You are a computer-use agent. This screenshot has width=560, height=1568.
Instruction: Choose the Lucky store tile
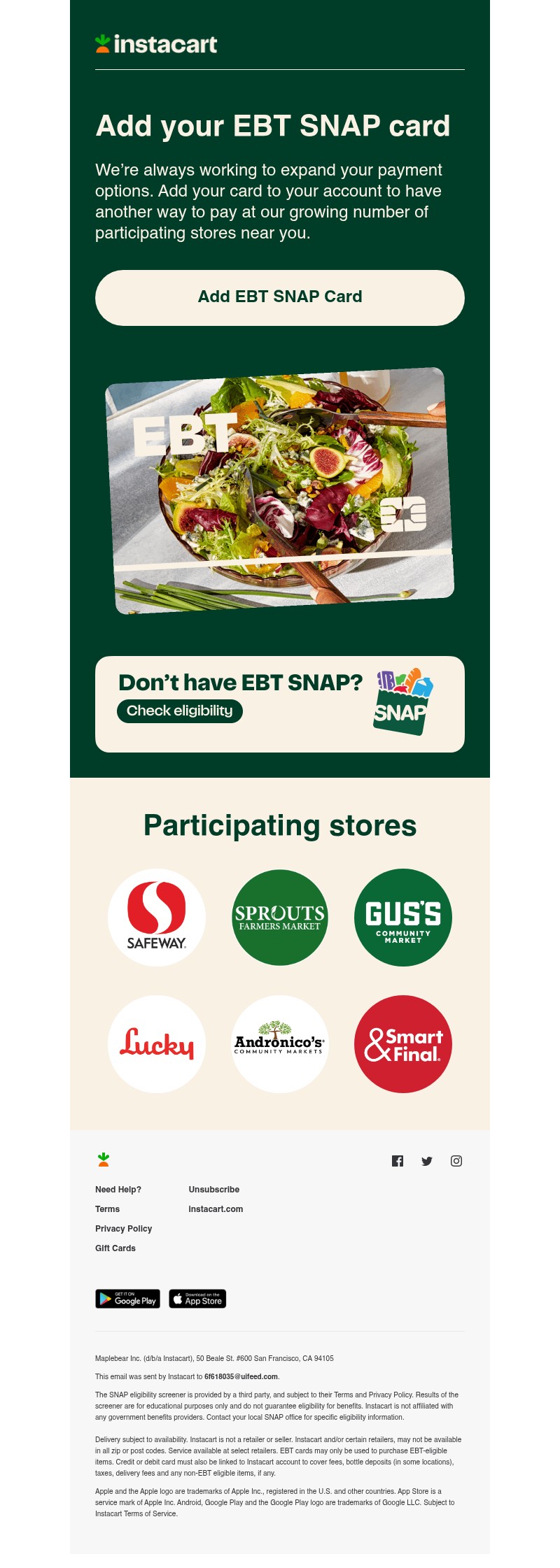coord(157,1043)
